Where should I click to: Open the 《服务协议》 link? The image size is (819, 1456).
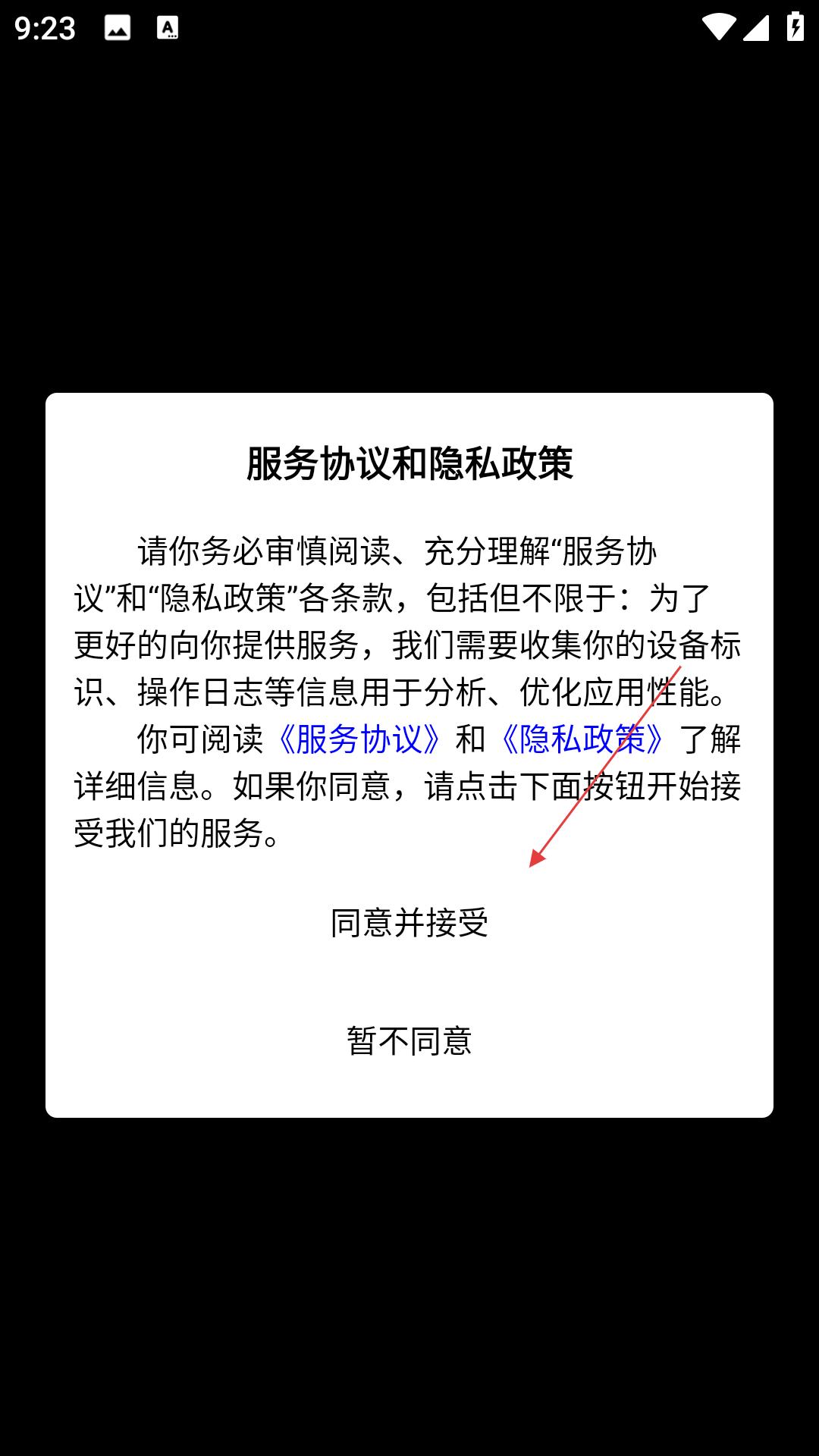[359, 739]
